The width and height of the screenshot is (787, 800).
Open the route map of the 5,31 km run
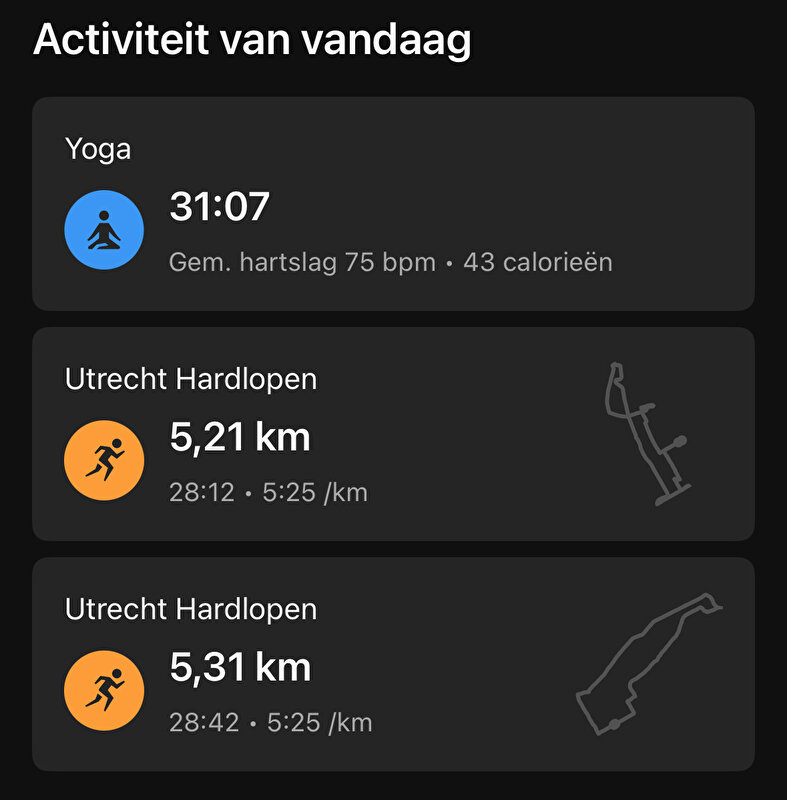pyautogui.click(x=650, y=660)
